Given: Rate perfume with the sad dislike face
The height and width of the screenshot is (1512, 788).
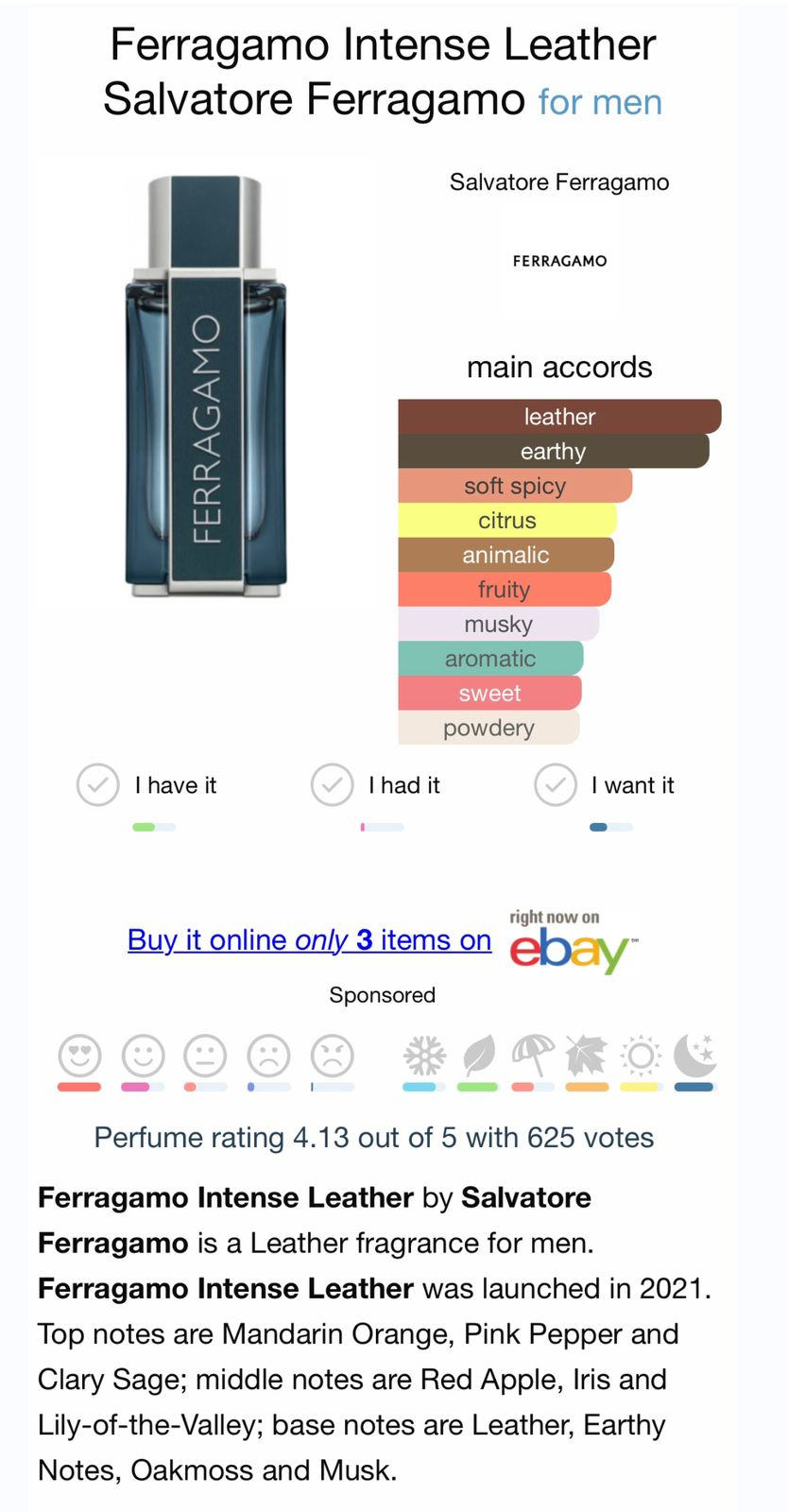Looking at the screenshot, I should pyautogui.click(x=268, y=1056).
